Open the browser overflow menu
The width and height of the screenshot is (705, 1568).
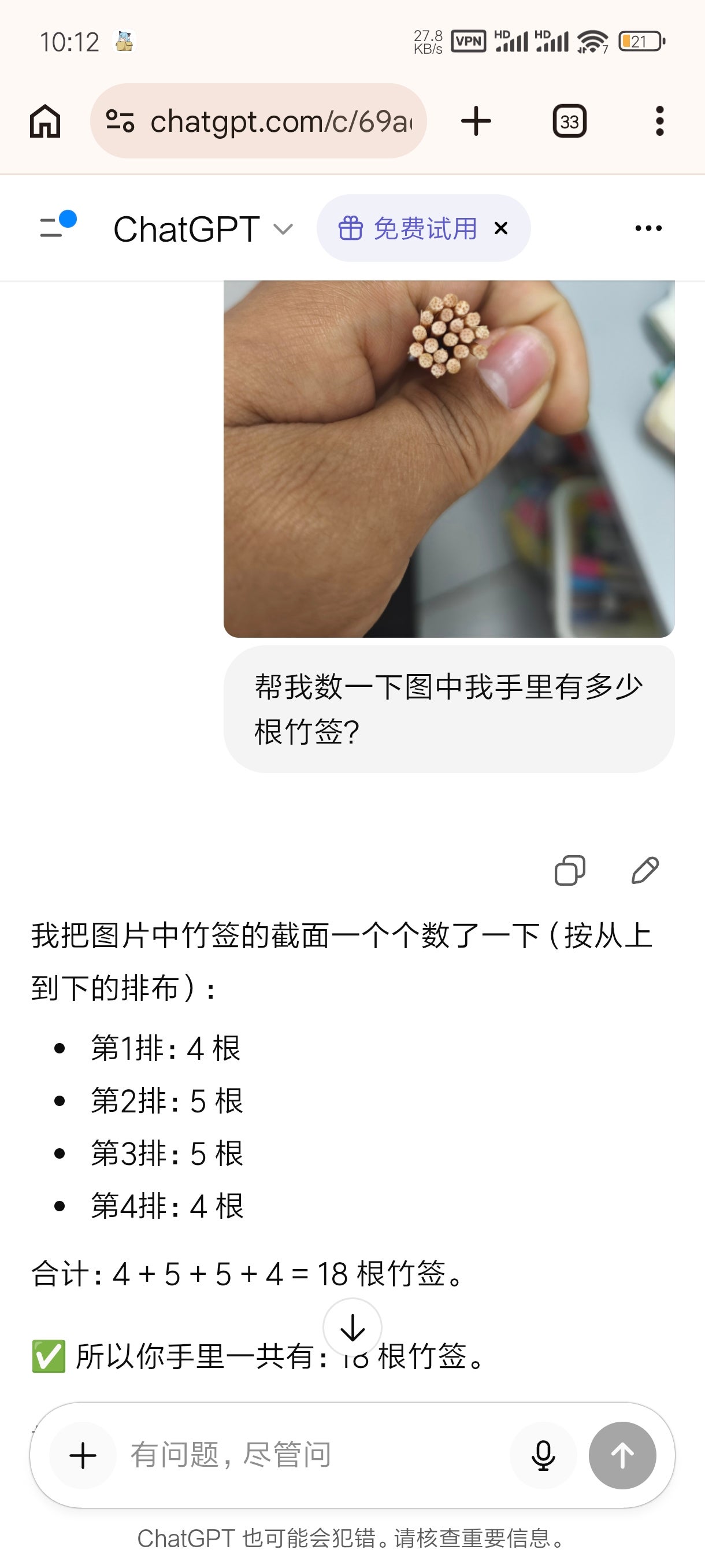point(659,121)
